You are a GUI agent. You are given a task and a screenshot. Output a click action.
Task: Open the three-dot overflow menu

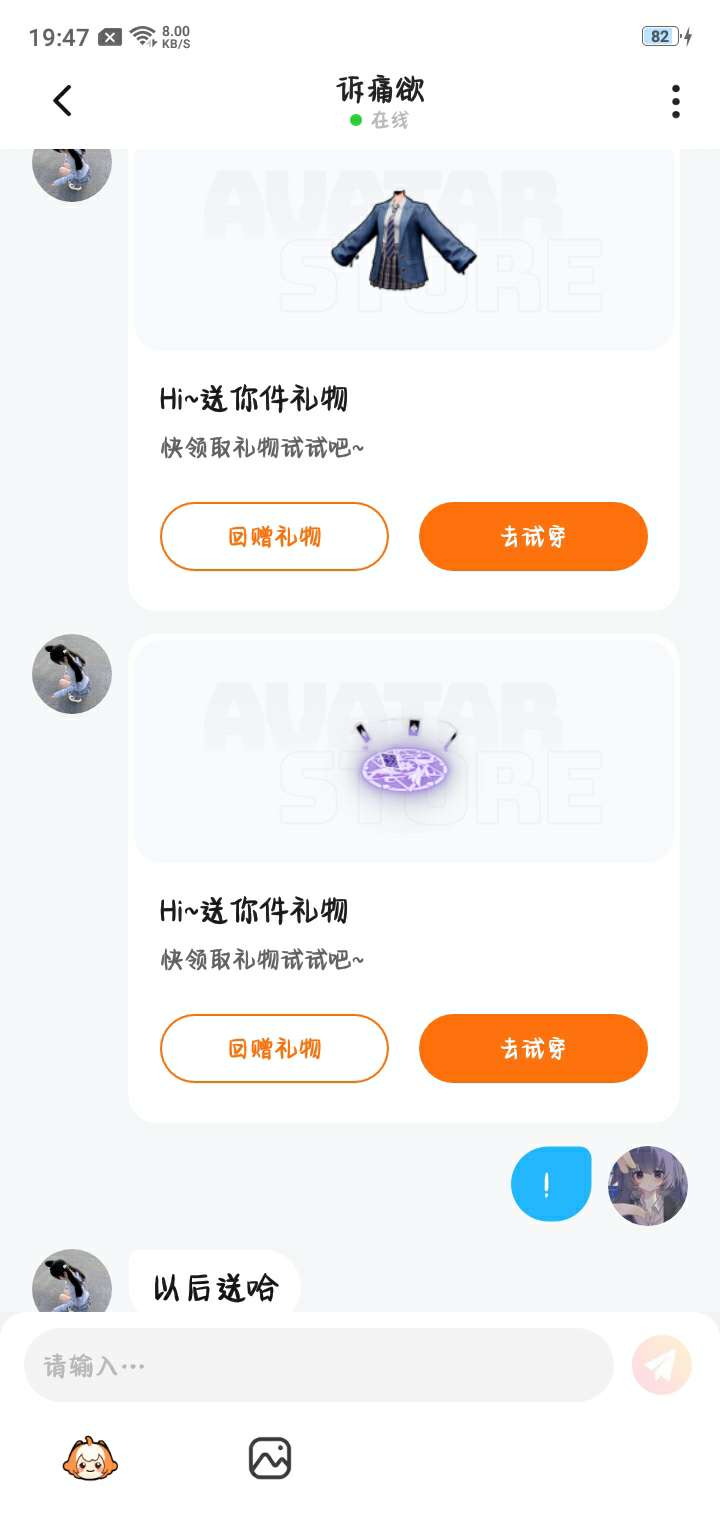[676, 101]
